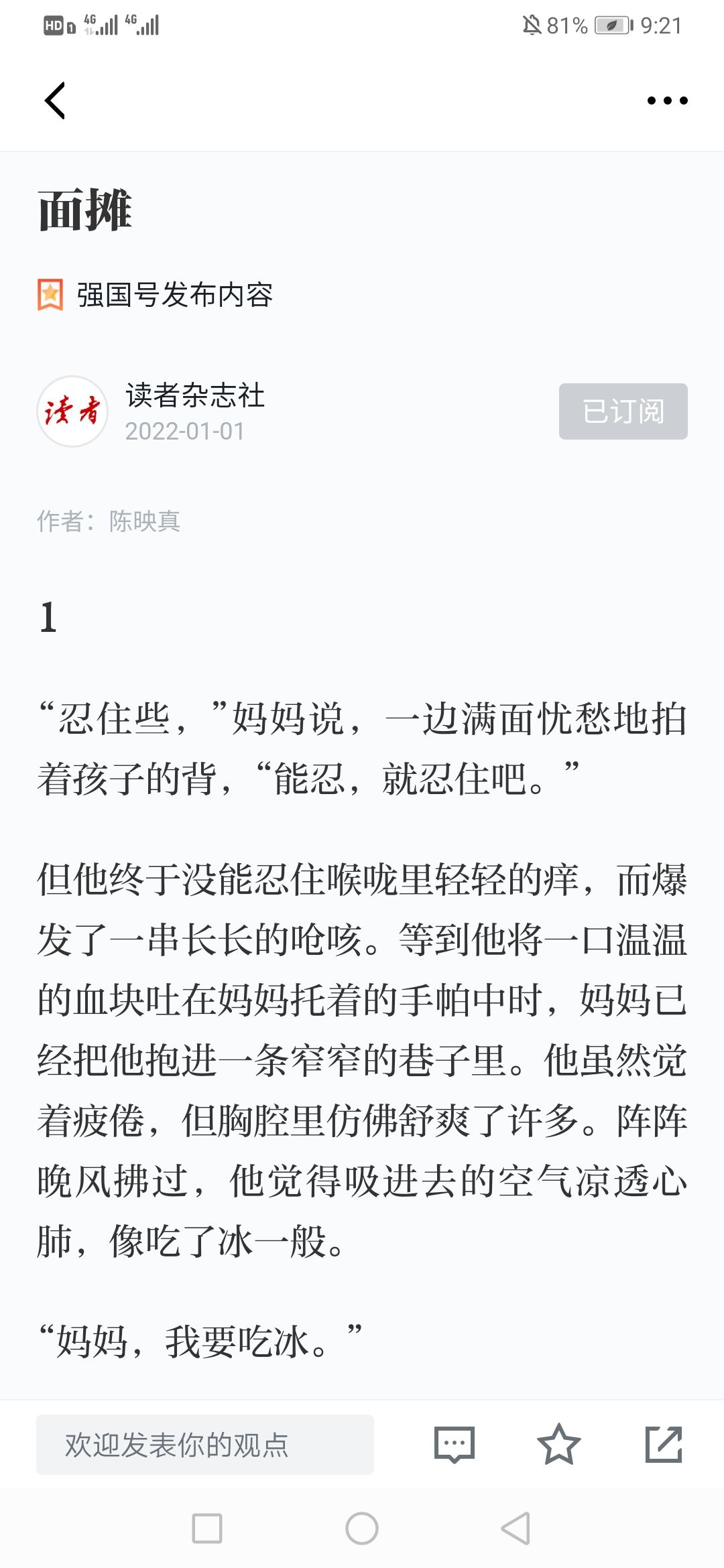The width and height of the screenshot is (724, 1568).
Task: Tap the system home button
Action: (x=362, y=1528)
